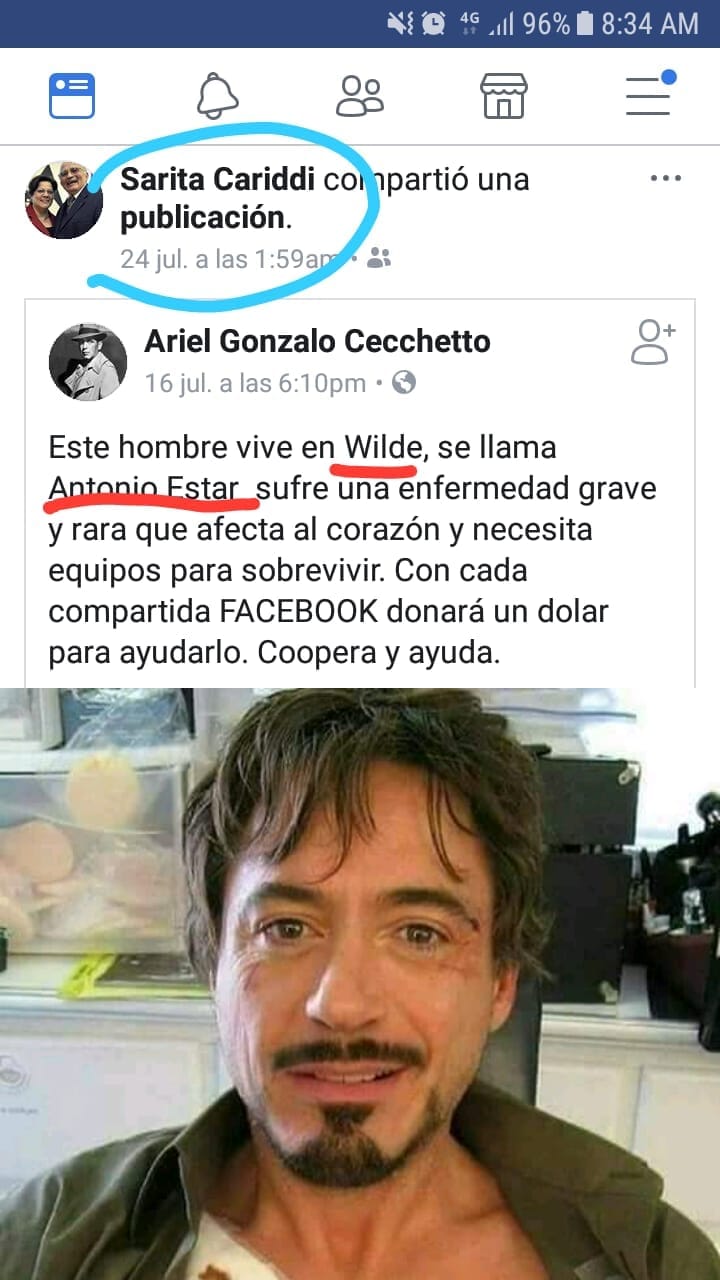Open the hamburger menu tab

click(648, 96)
